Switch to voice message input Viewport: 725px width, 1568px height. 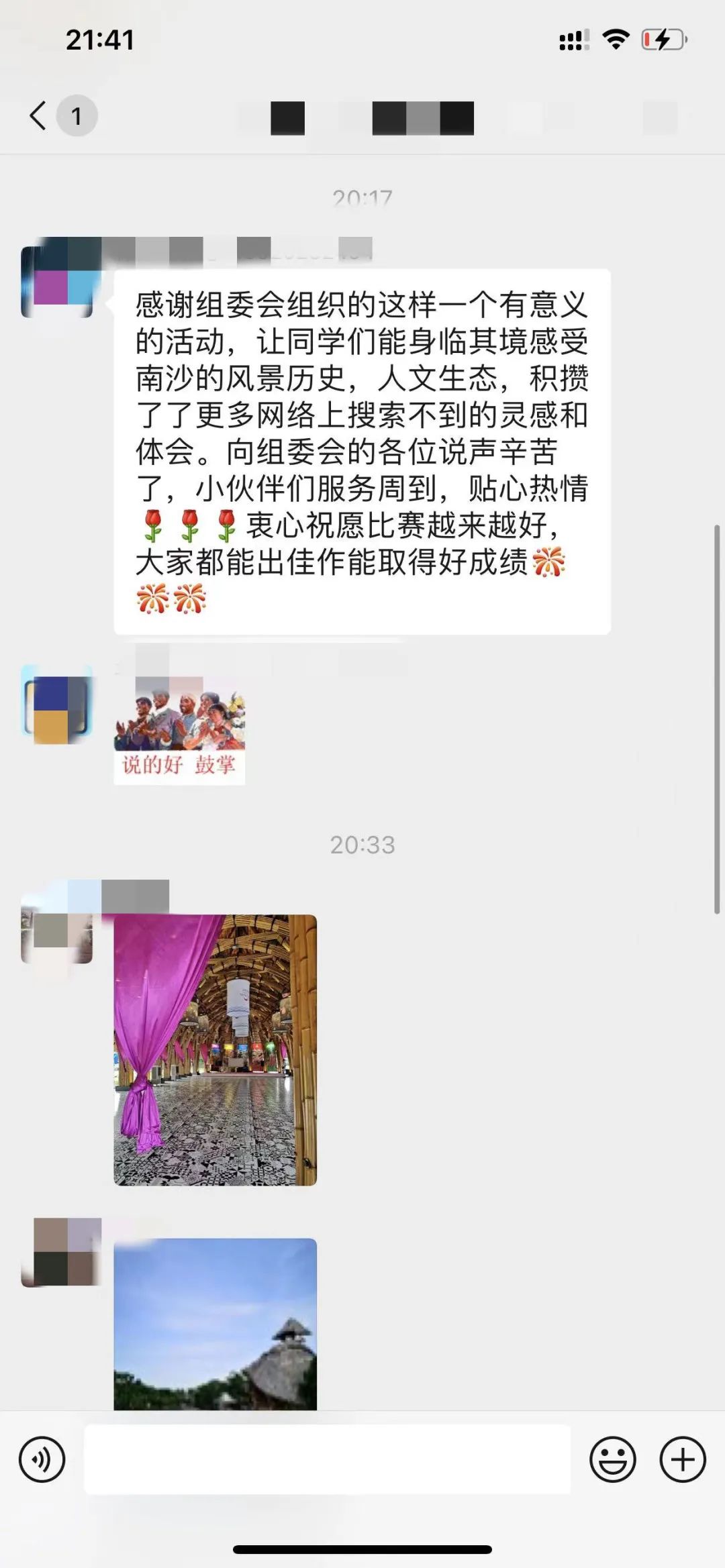(42, 1459)
